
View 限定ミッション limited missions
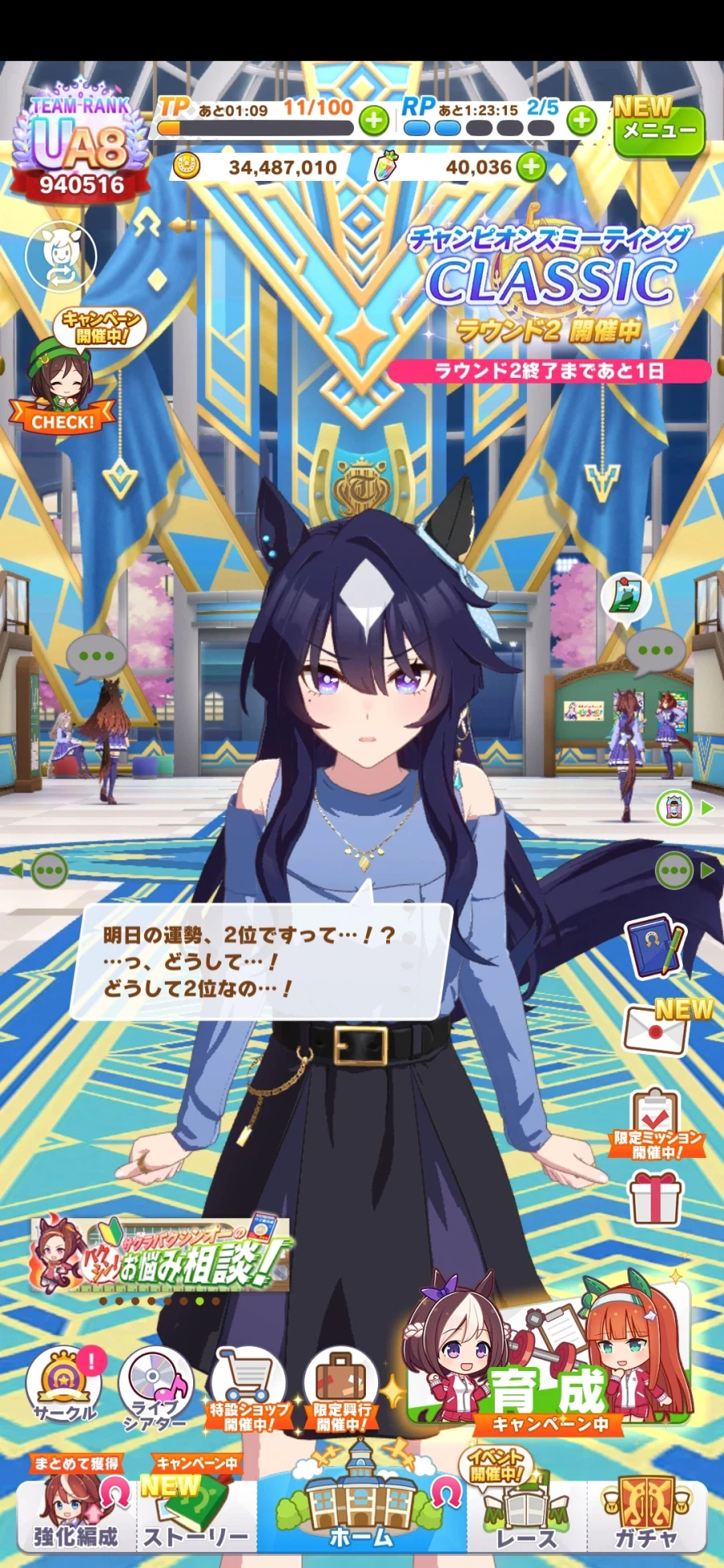[x=656, y=1123]
